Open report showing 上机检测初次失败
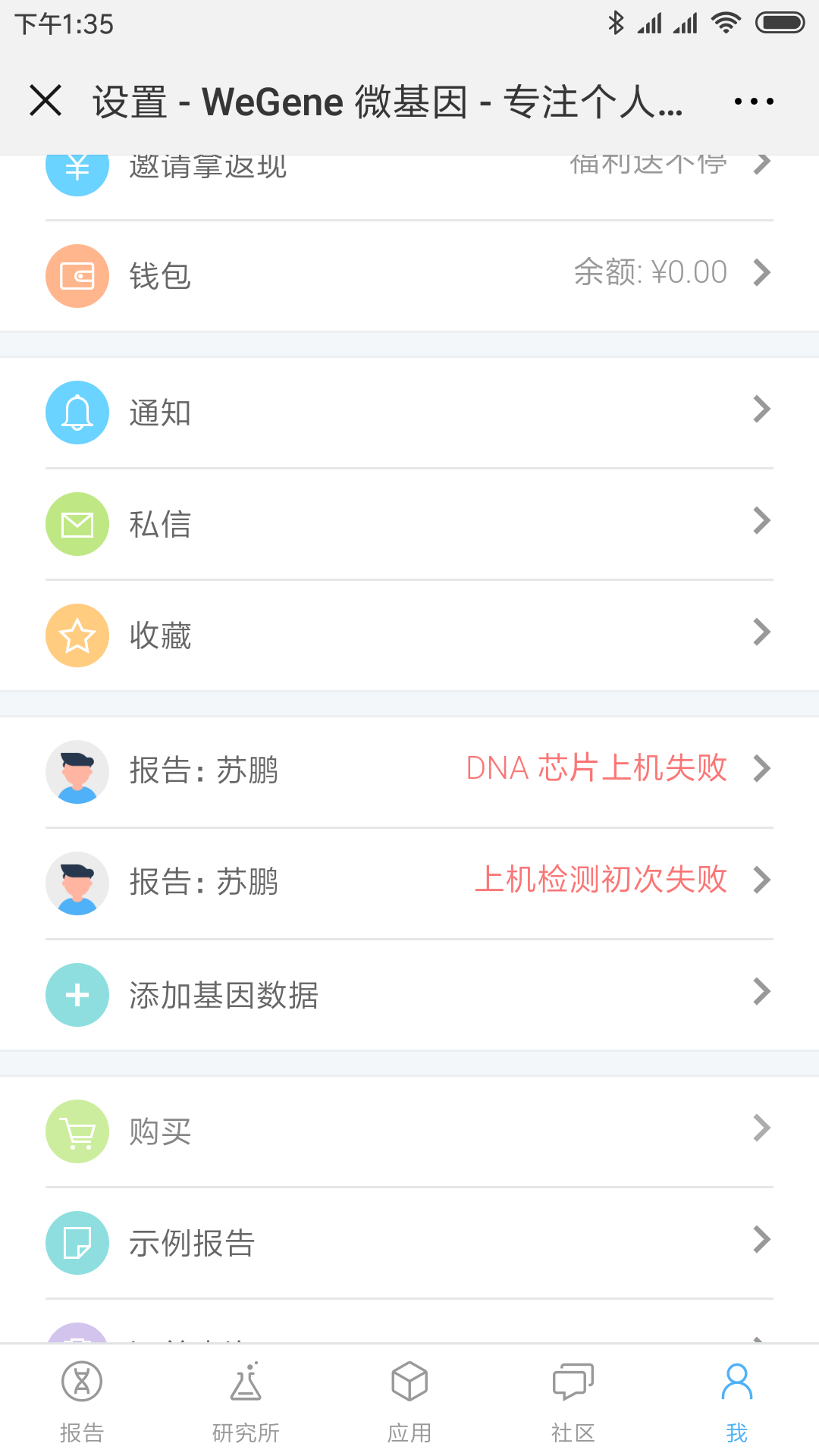The height and width of the screenshot is (1456, 819). [409, 883]
